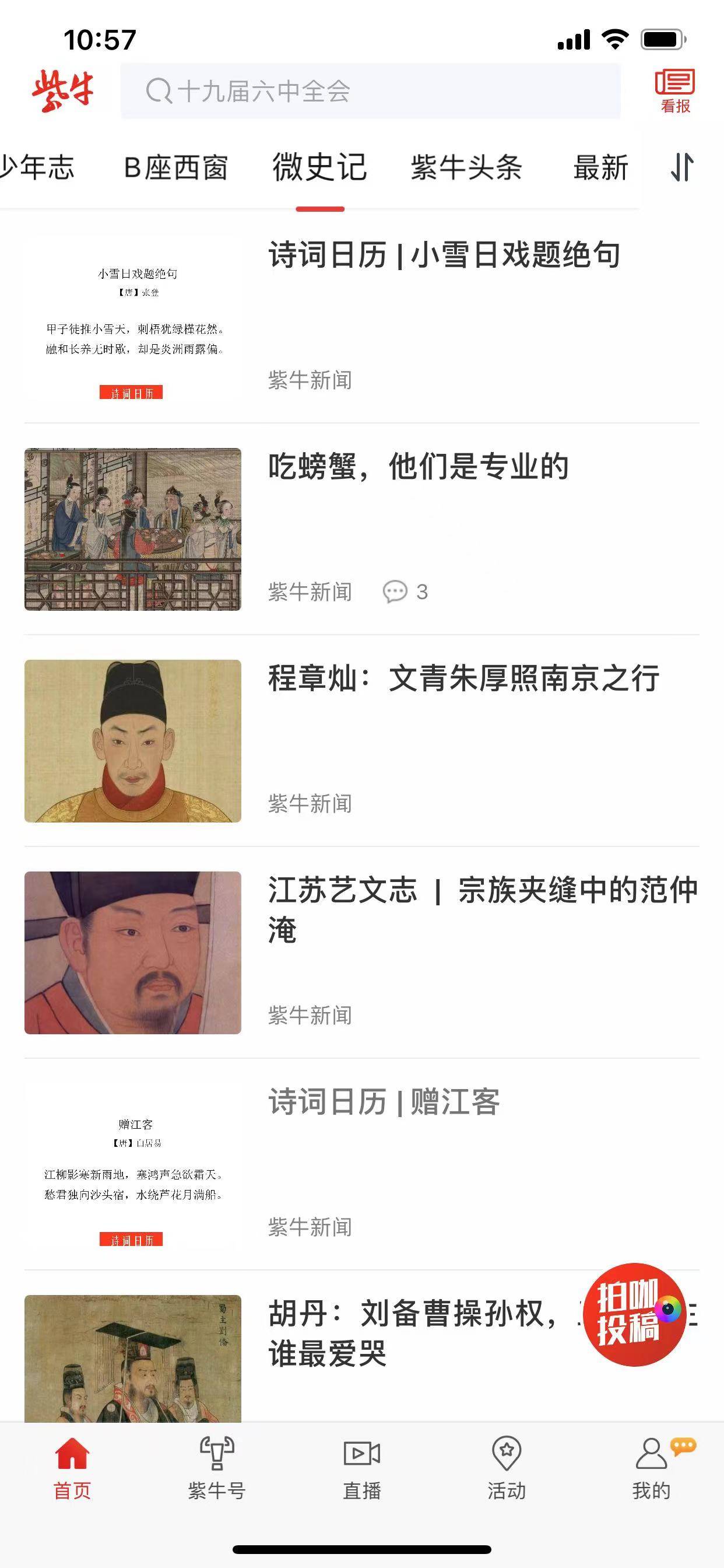Screen dimensions: 724x1568
Task: Open the 看报 newspaper reader icon
Action: coord(674,92)
